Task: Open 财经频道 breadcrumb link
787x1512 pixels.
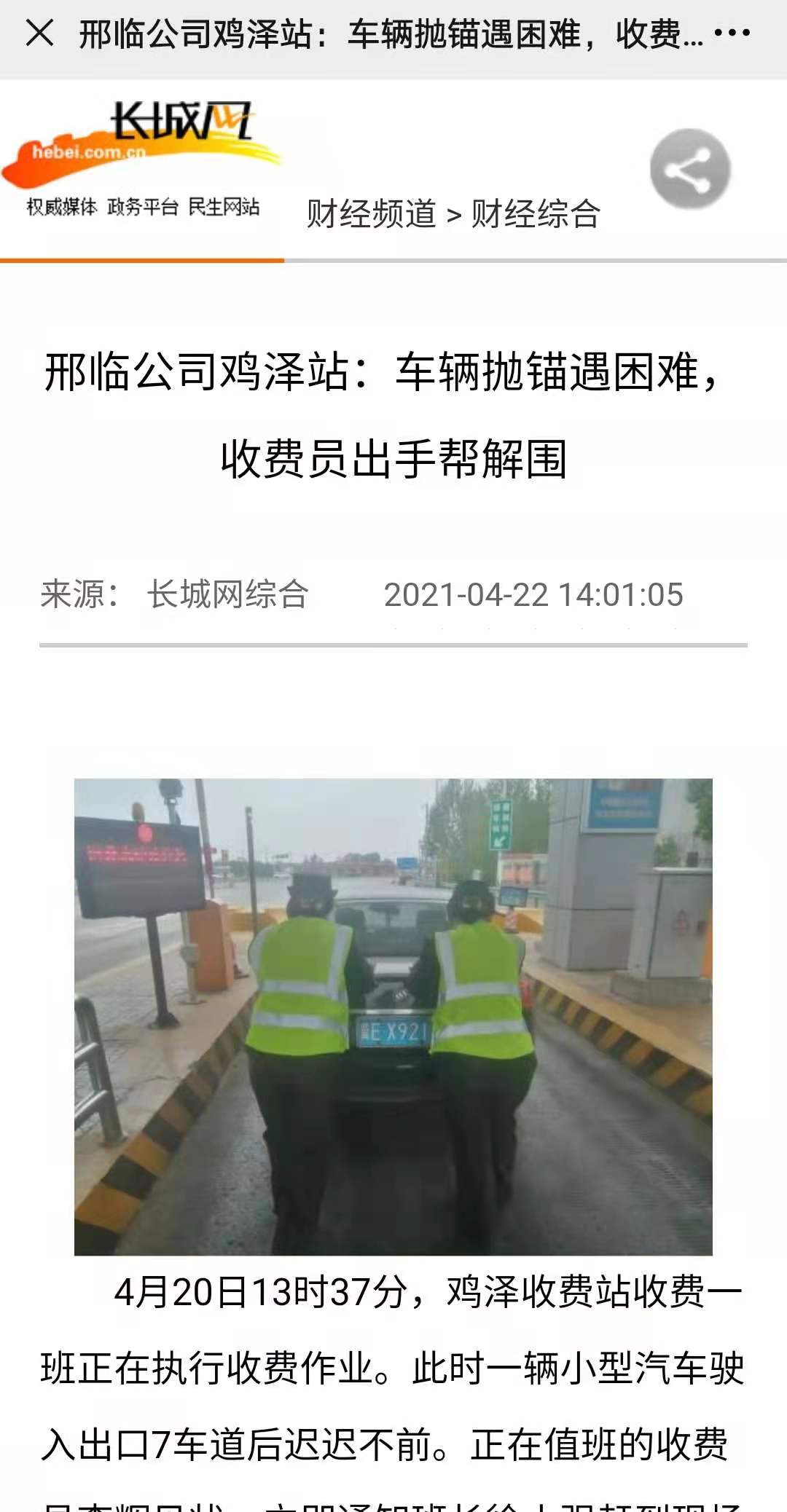Action: click(371, 214)
